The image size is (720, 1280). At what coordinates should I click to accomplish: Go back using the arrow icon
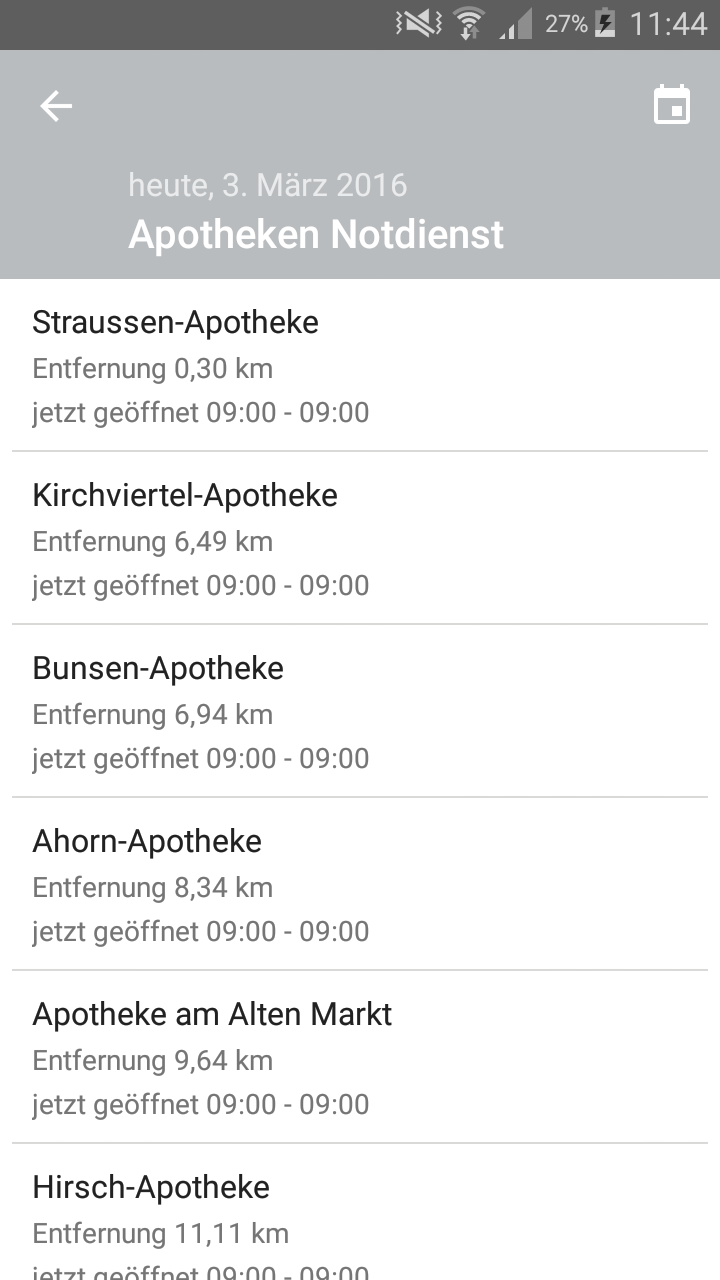(x=56, y=106)
